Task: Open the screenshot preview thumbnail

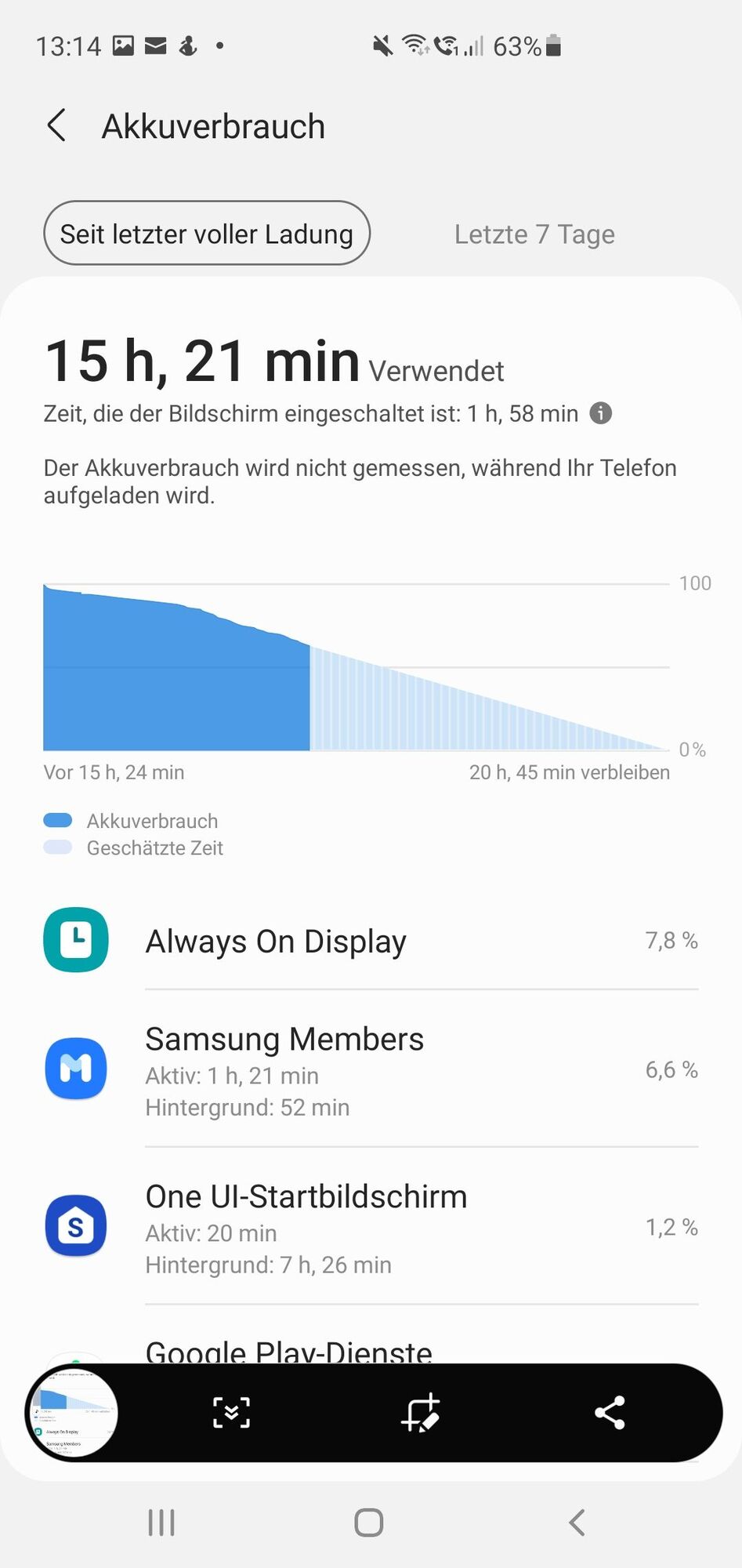Action: (72, 1413)
